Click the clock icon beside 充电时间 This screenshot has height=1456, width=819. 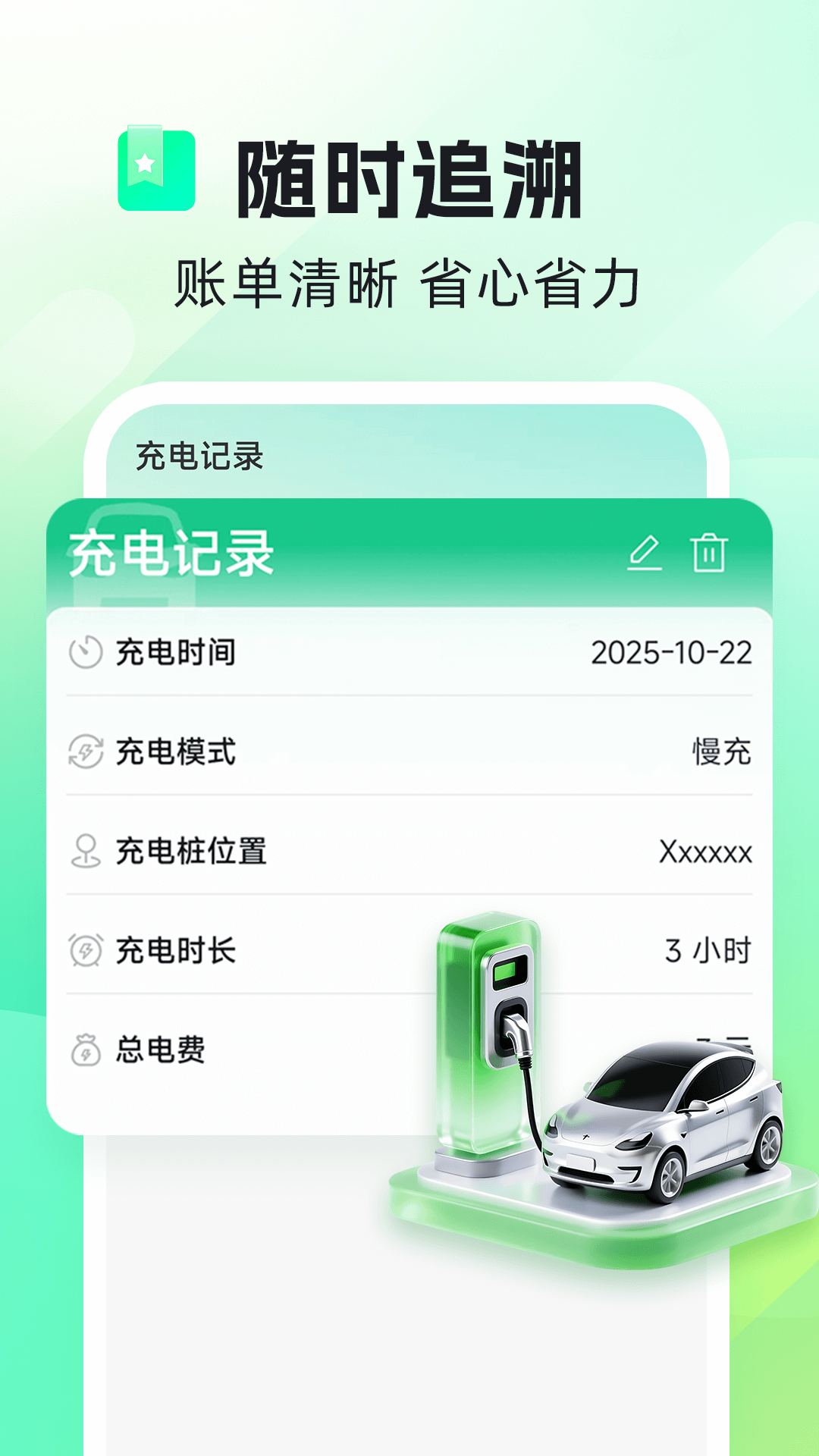pyautogui.click(x=86, y=652)
